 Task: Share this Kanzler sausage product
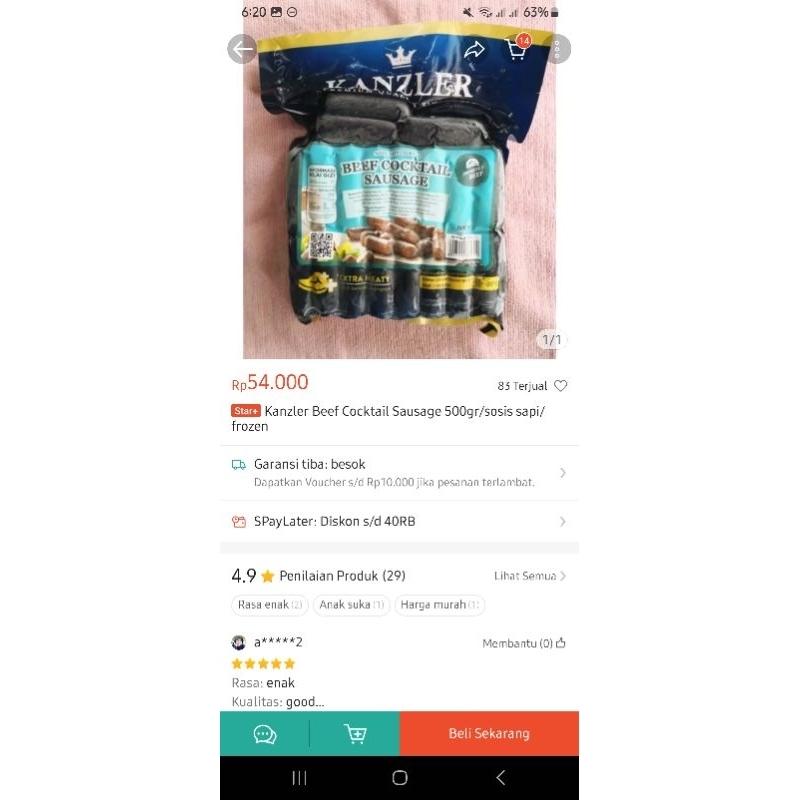(474, 49)
